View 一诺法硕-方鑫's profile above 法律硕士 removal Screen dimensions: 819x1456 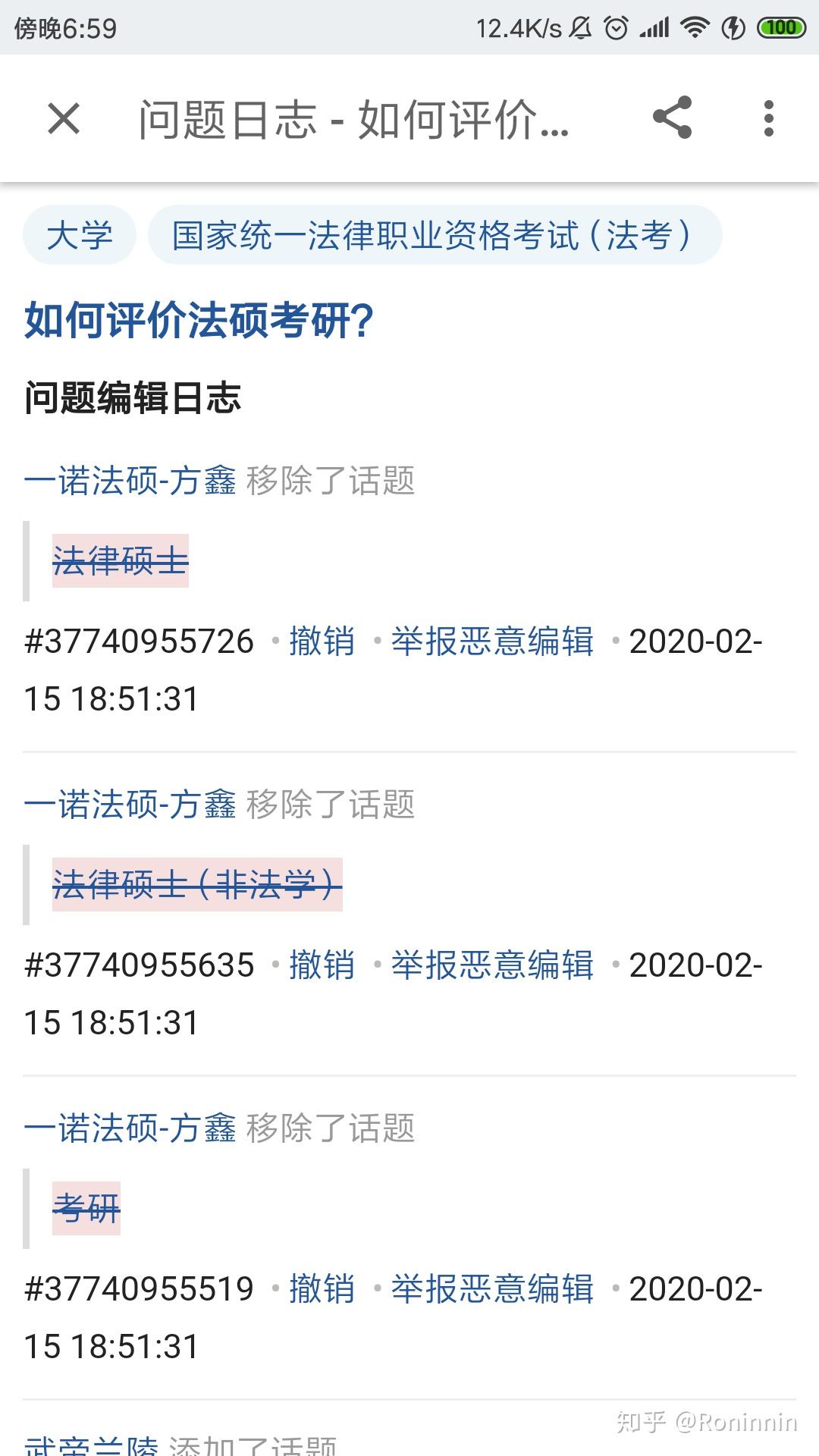(130, 481)
